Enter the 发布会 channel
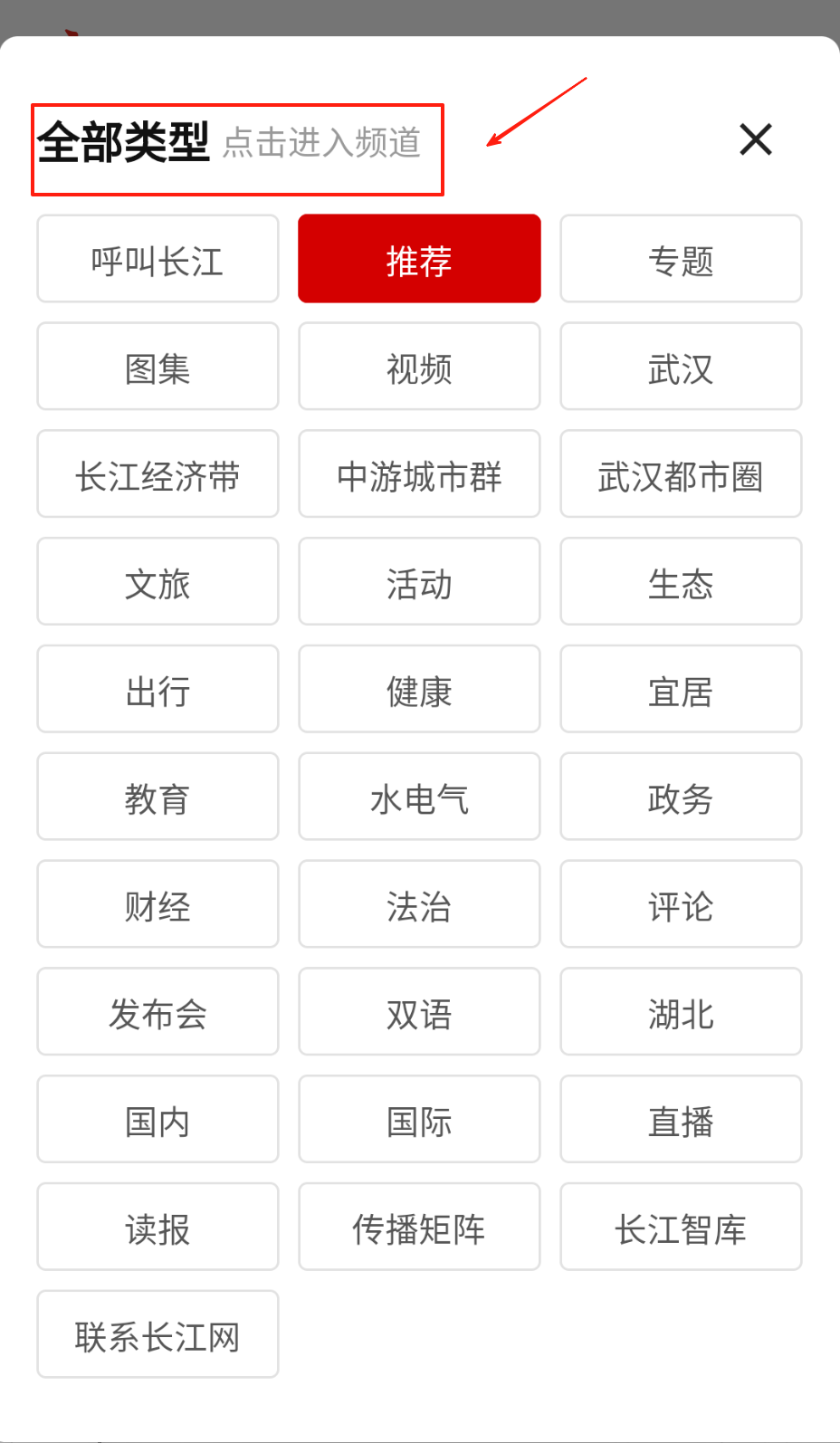The height and width of the screenshot is (1443, 840). tap(157, 1013)
